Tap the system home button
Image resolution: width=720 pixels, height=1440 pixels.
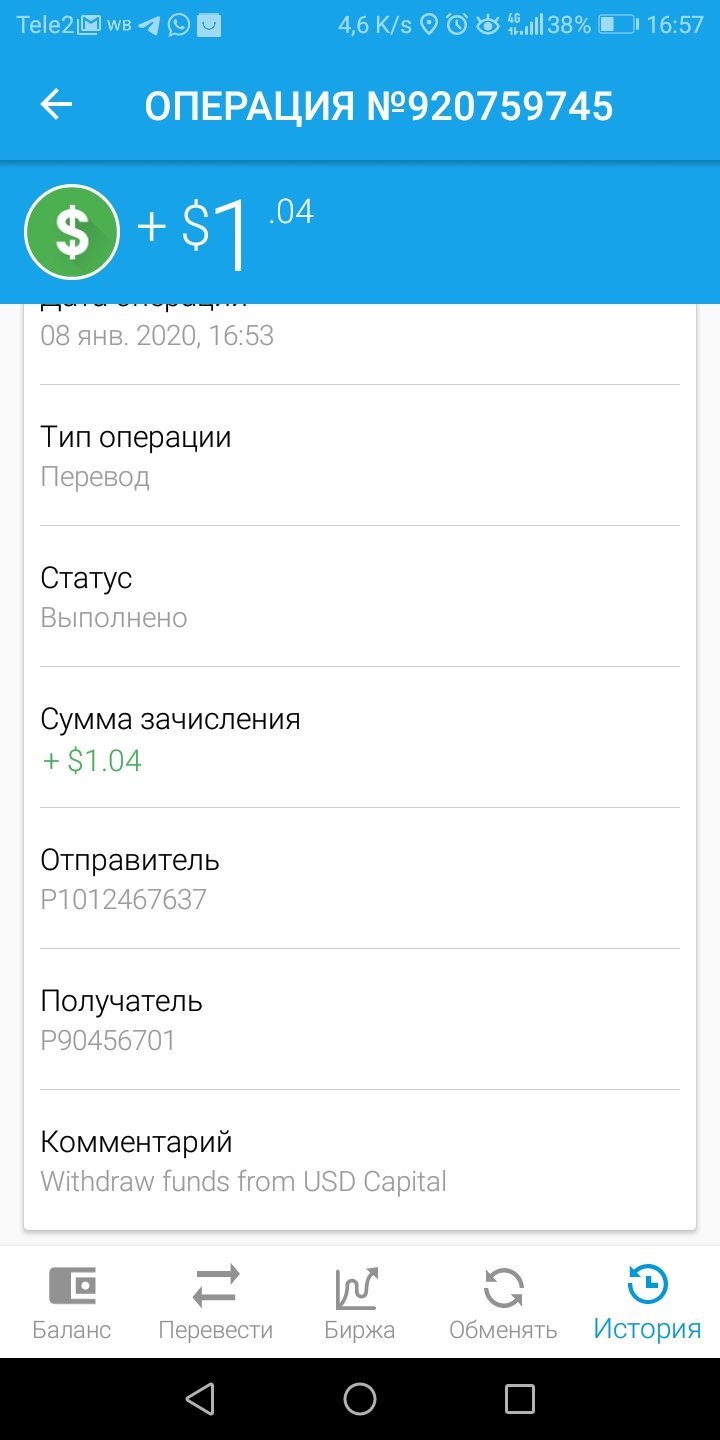click(360, 1399)
